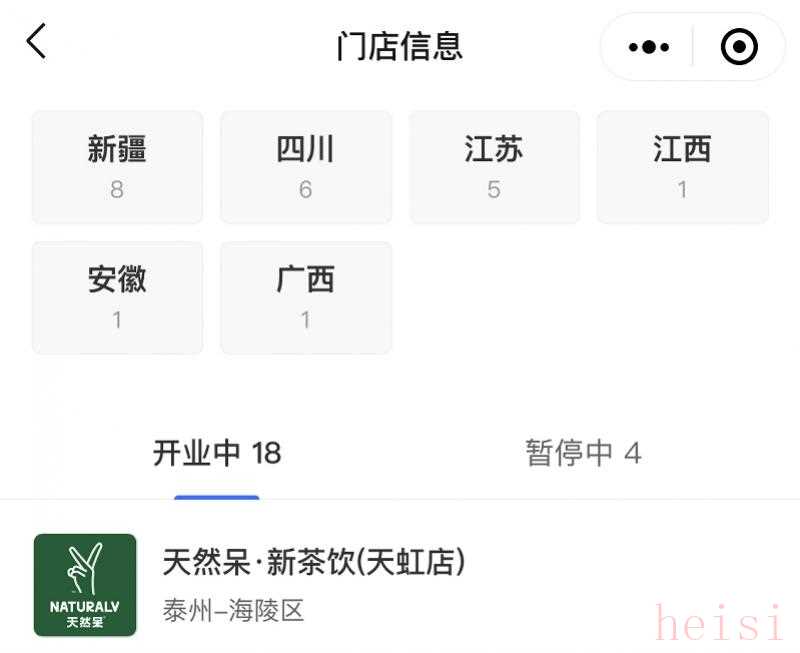Switch to the 开业中 18 tab
This screenshot has height=653, width=800.
217,454
